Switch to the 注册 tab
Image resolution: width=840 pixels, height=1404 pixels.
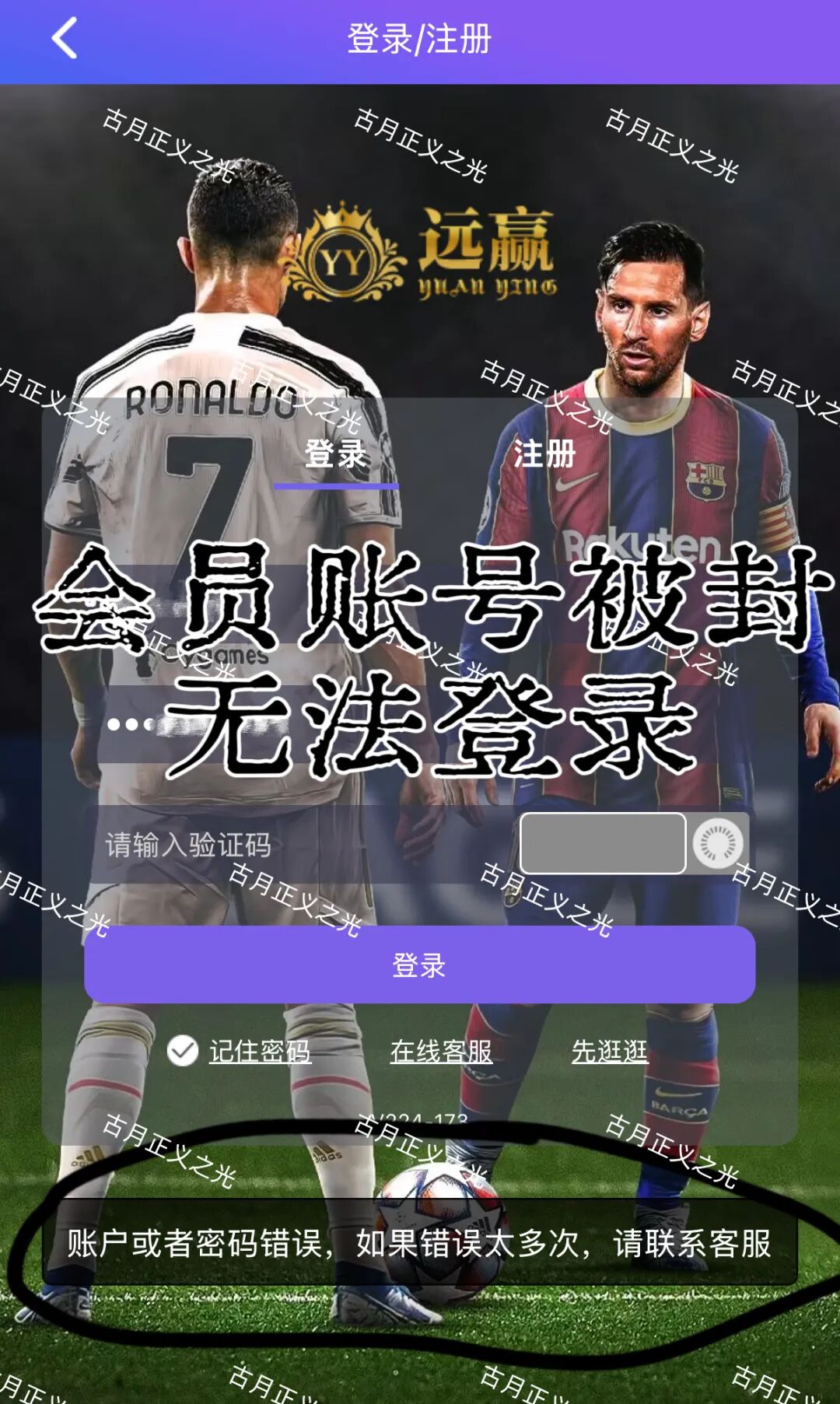(544, 453)
